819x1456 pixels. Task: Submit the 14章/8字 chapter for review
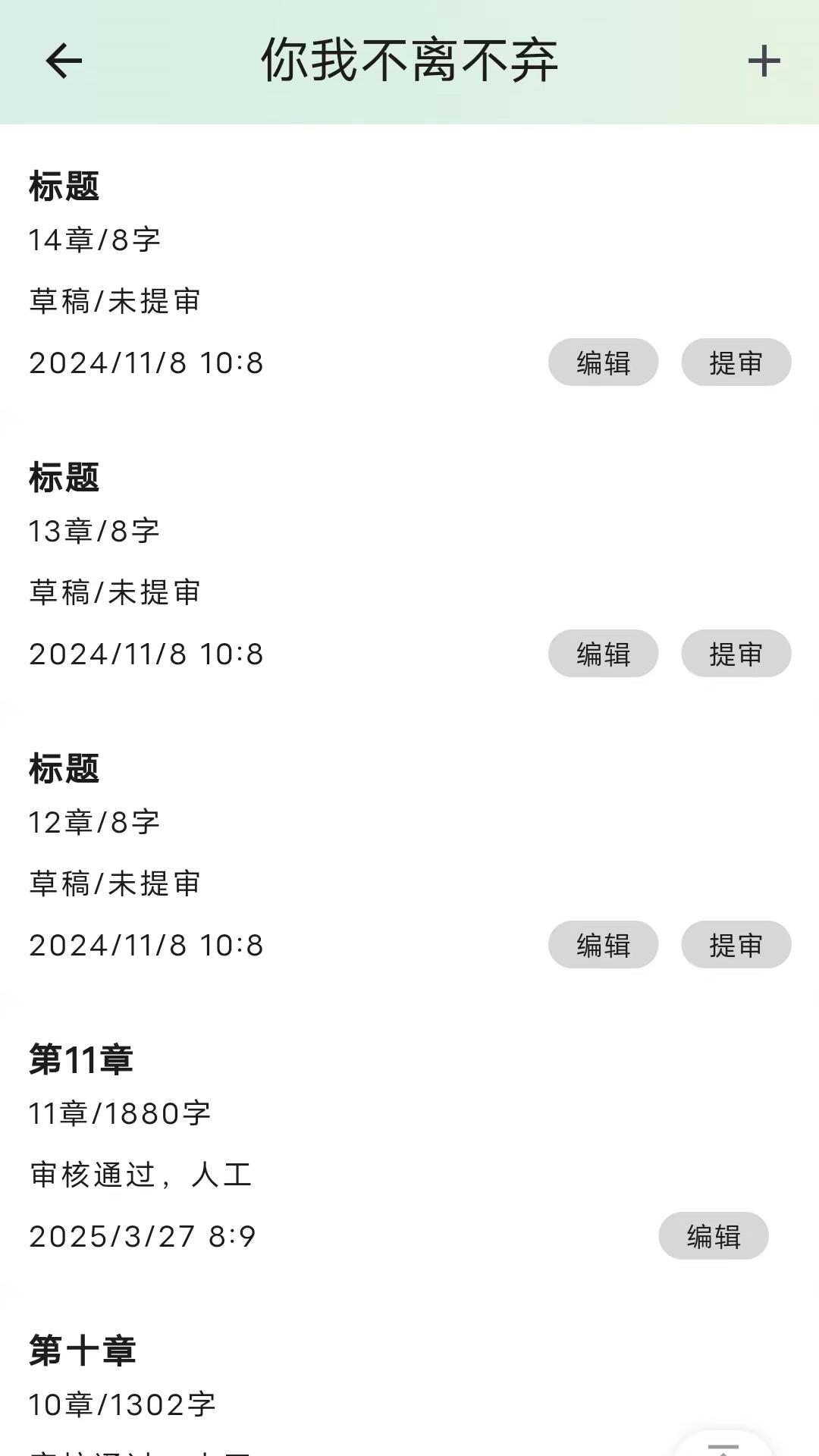(x=736, y=362)
